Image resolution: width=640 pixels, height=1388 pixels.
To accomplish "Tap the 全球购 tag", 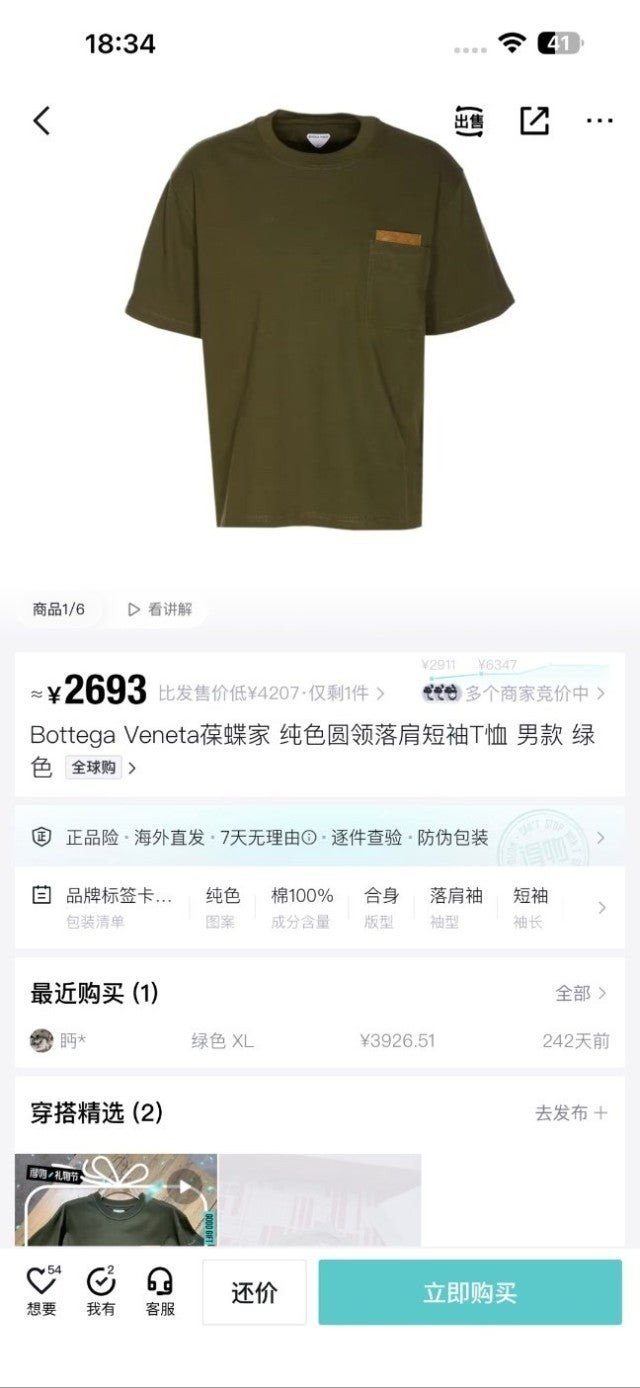I will pos(100,768).
